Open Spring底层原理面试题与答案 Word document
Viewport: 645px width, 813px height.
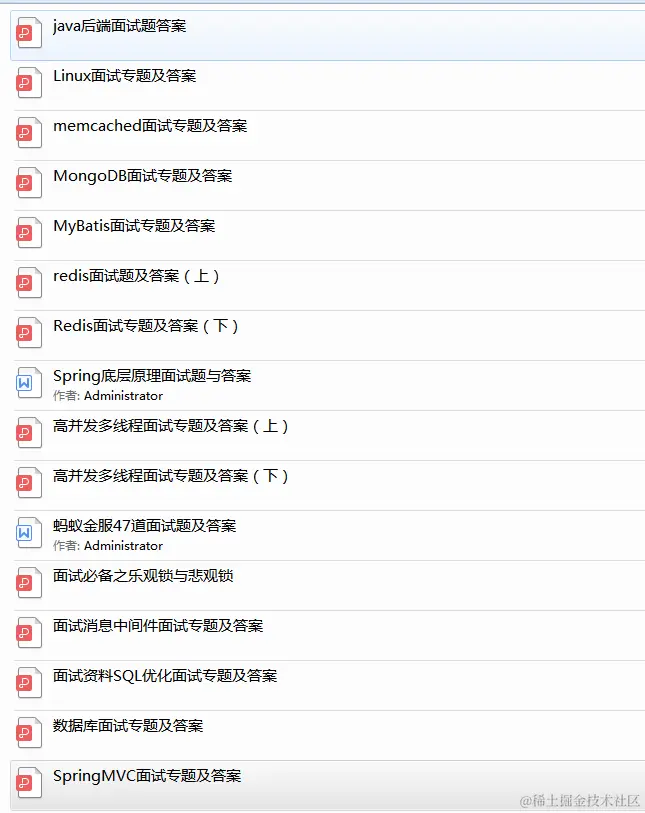152,376
